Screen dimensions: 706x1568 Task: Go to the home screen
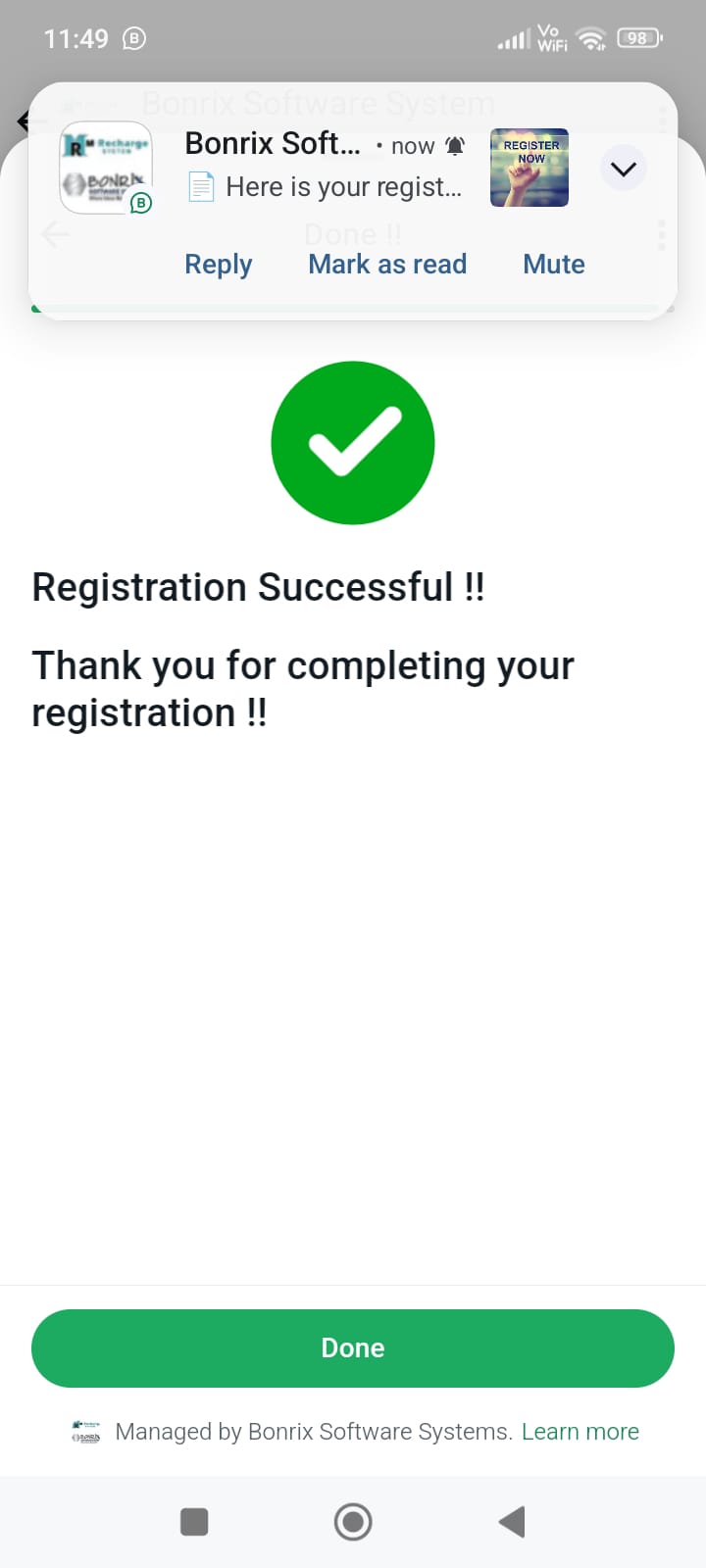click(x=353, y=1522)
